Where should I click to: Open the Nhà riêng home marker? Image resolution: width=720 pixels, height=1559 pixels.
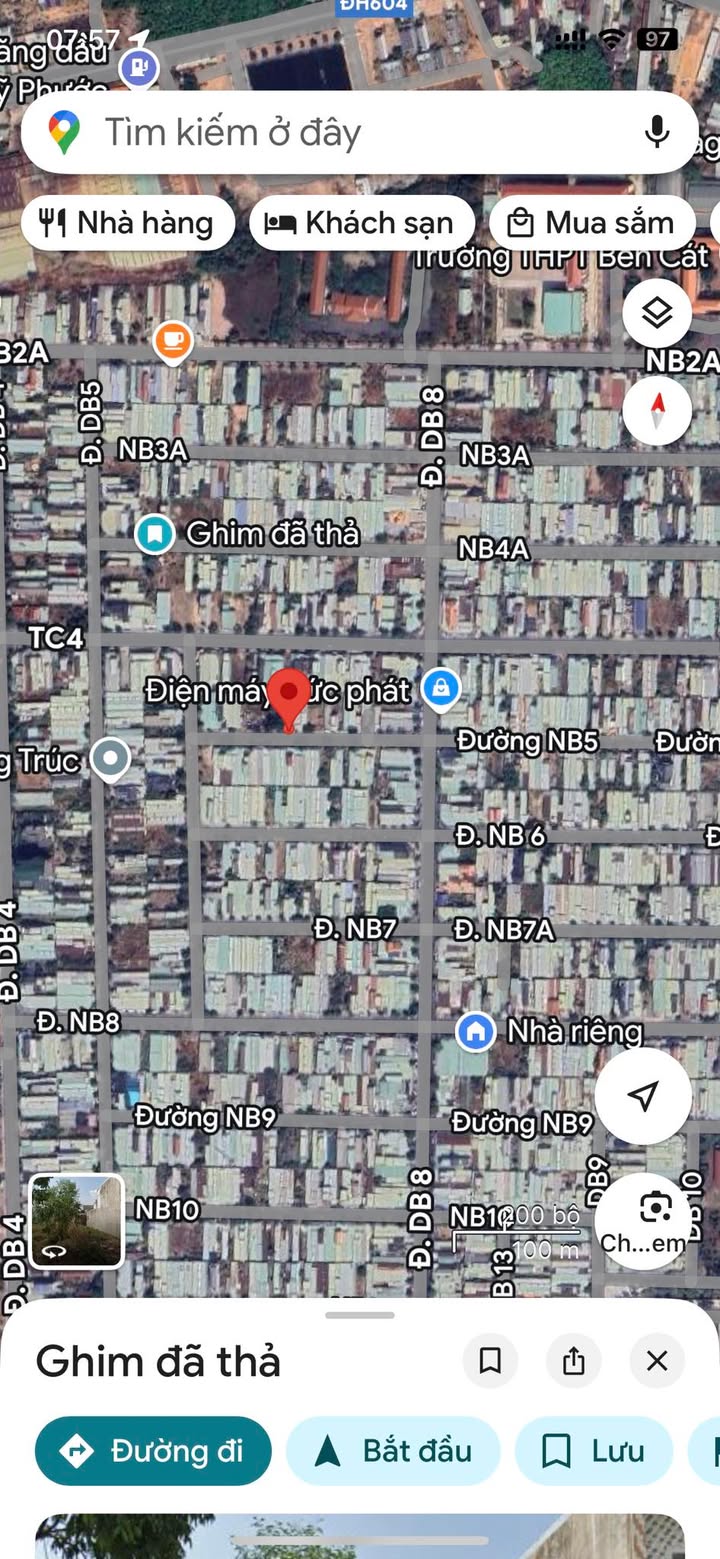point(476,1031)
